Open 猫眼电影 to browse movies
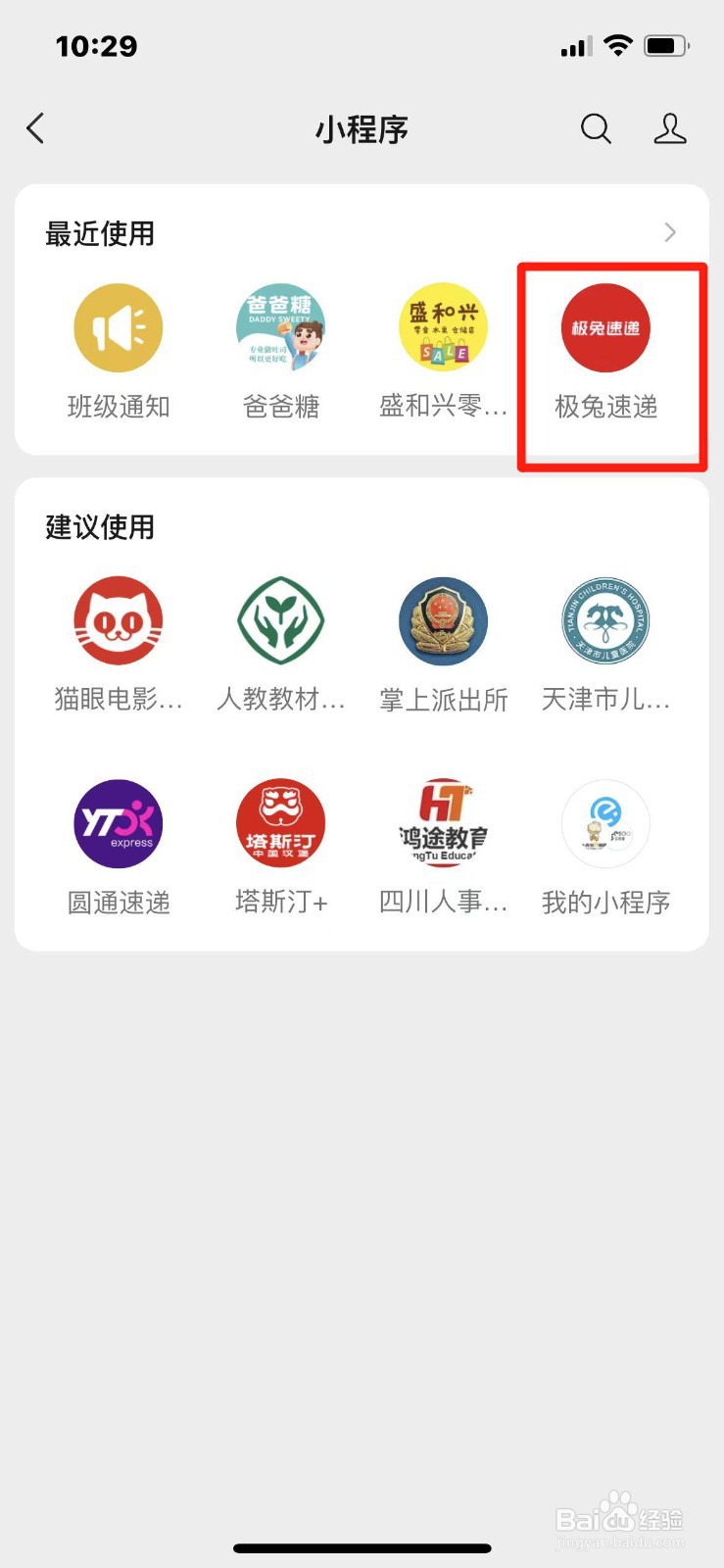 pos(118,642)
